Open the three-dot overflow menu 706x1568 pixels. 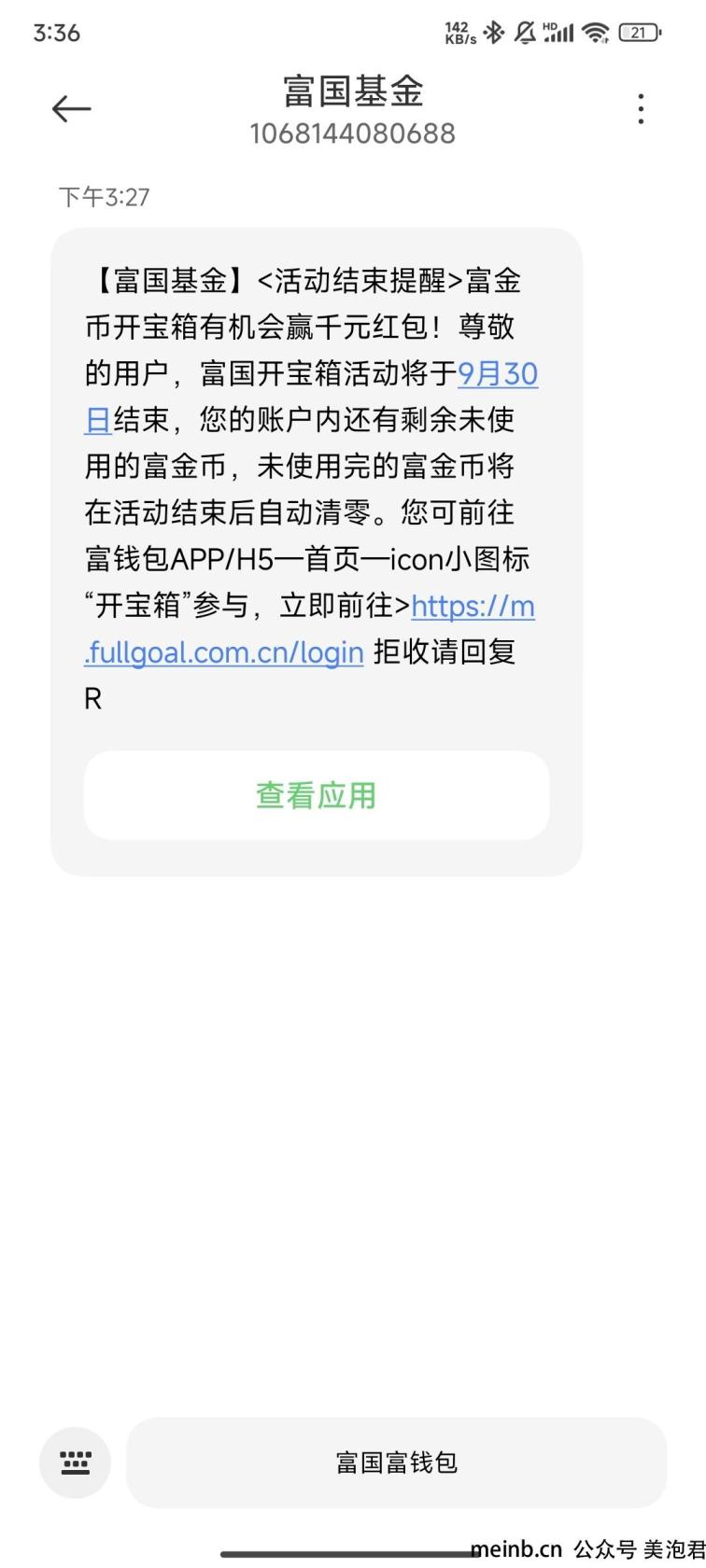point(641,109)
